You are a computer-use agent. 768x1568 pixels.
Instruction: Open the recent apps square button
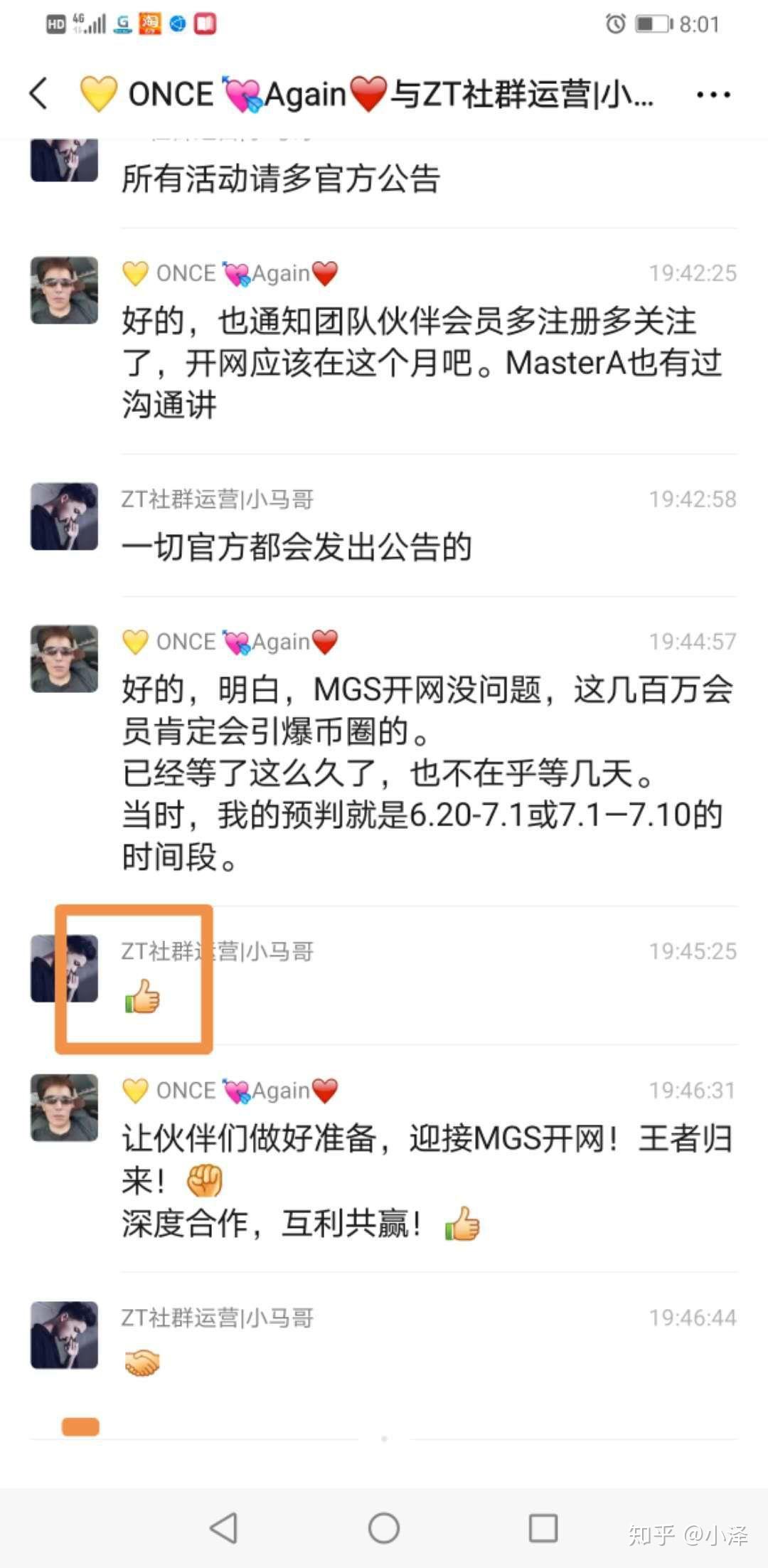[x=543, y=1527]
